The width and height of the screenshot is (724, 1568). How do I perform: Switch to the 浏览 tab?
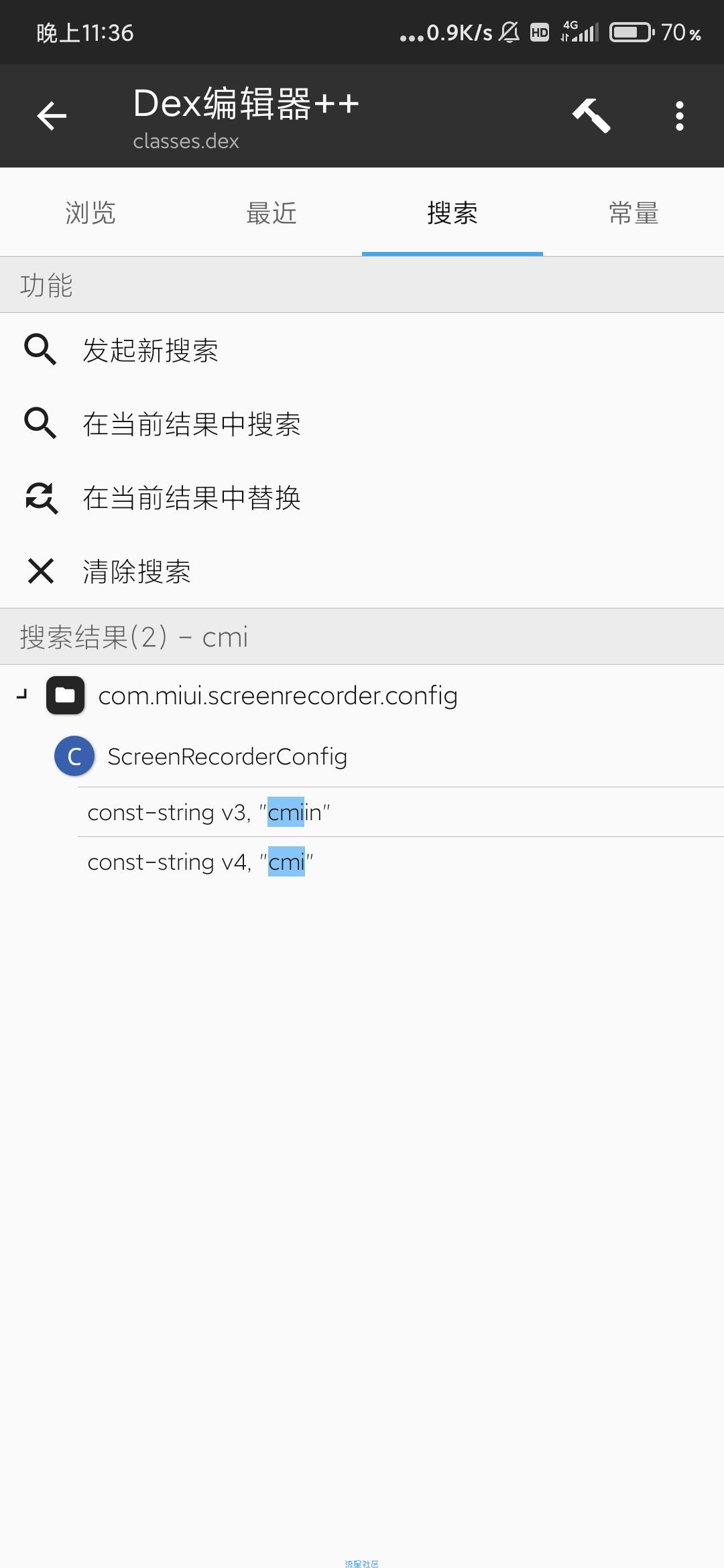[90, 213]
